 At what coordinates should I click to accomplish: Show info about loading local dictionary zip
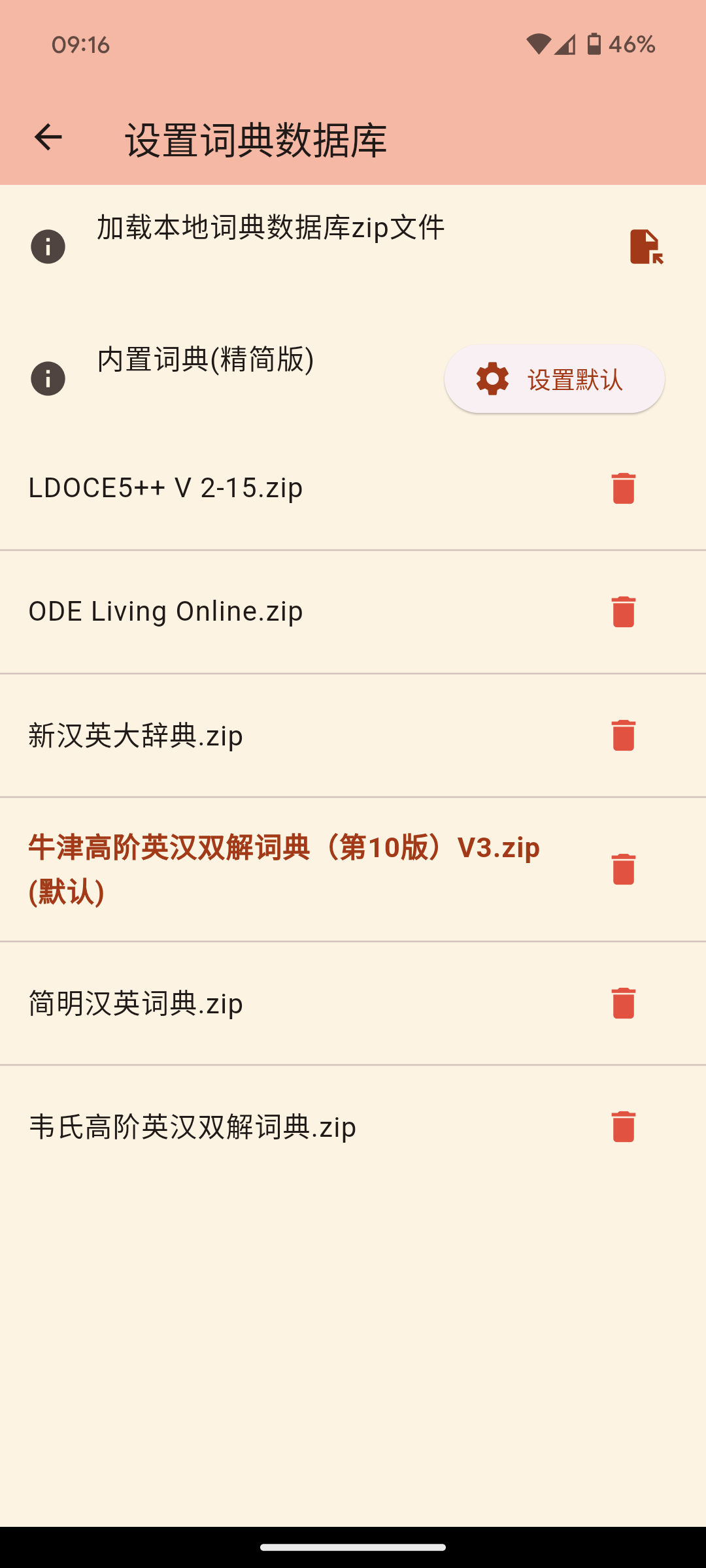click(x=48, y=247)
